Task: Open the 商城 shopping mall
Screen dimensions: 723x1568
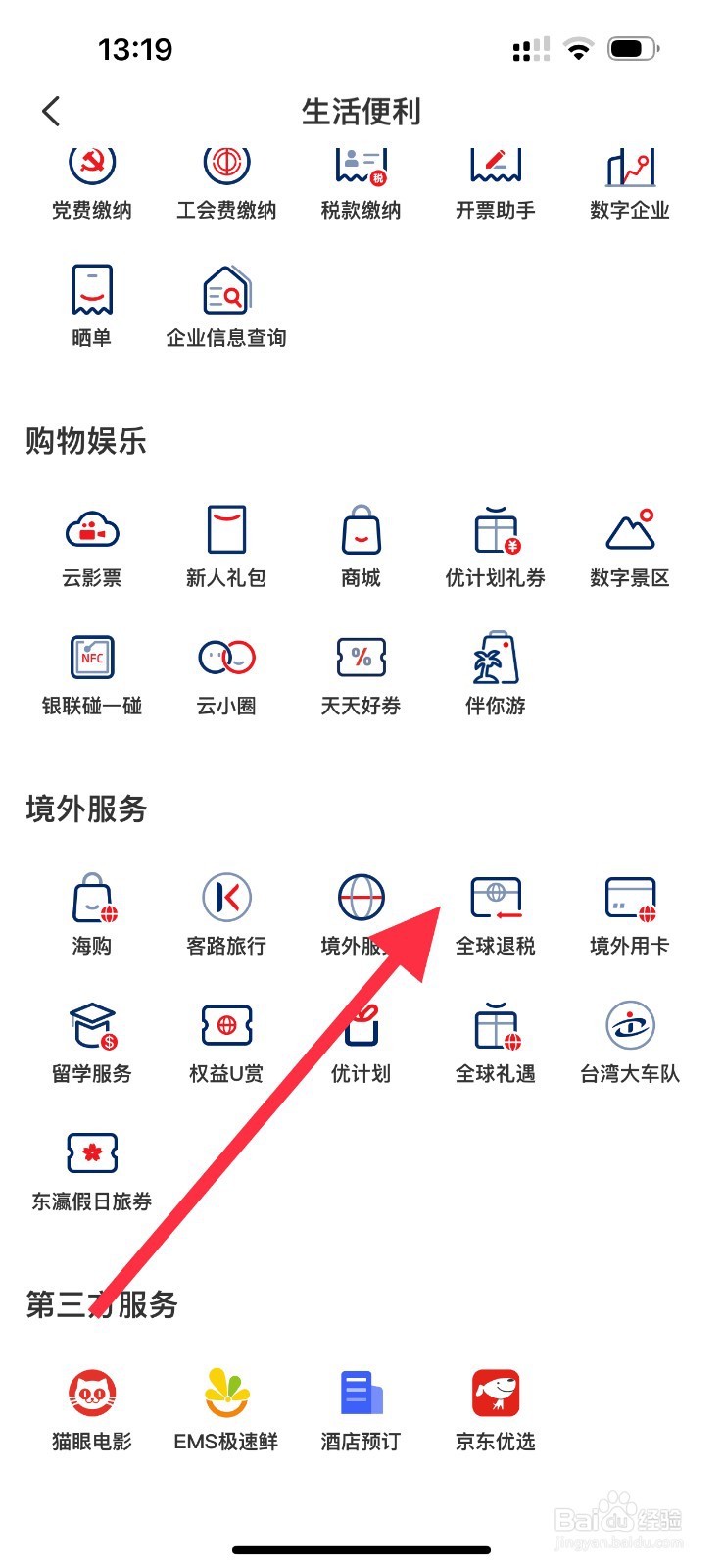Action: click(x=361, y=544)
